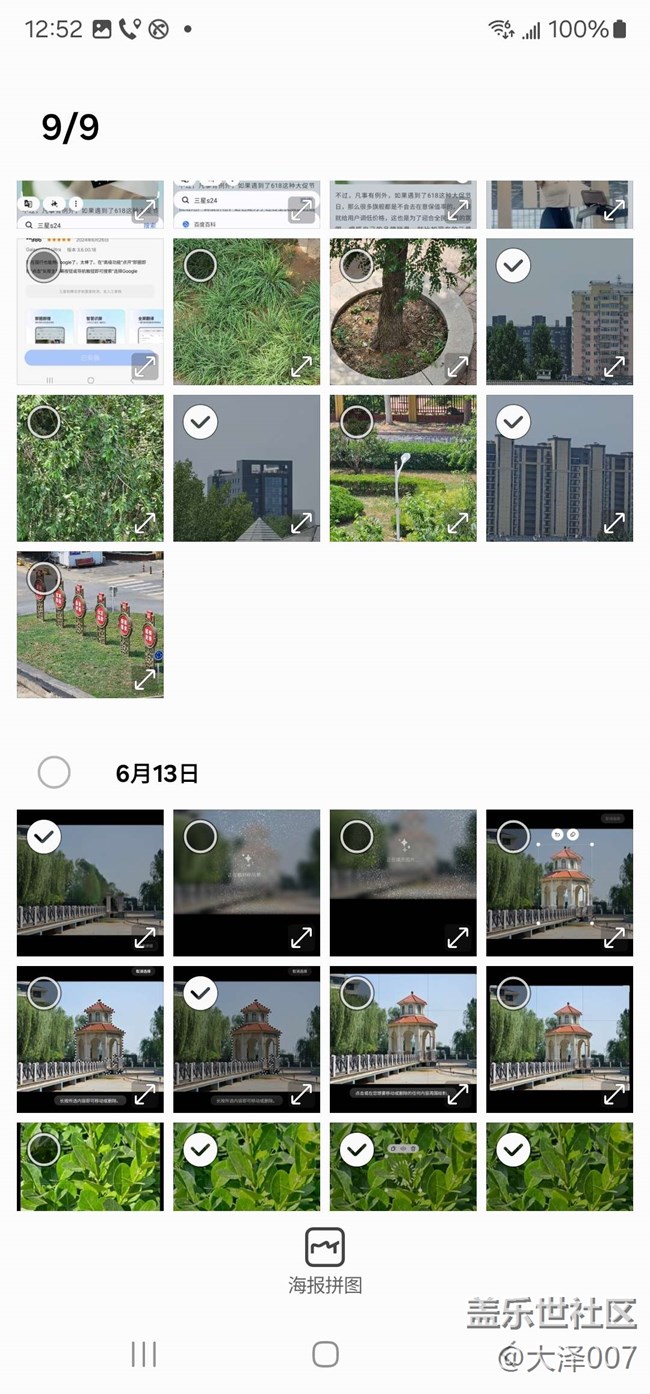Expand the red signs on lawn photo

coord(145,679)
